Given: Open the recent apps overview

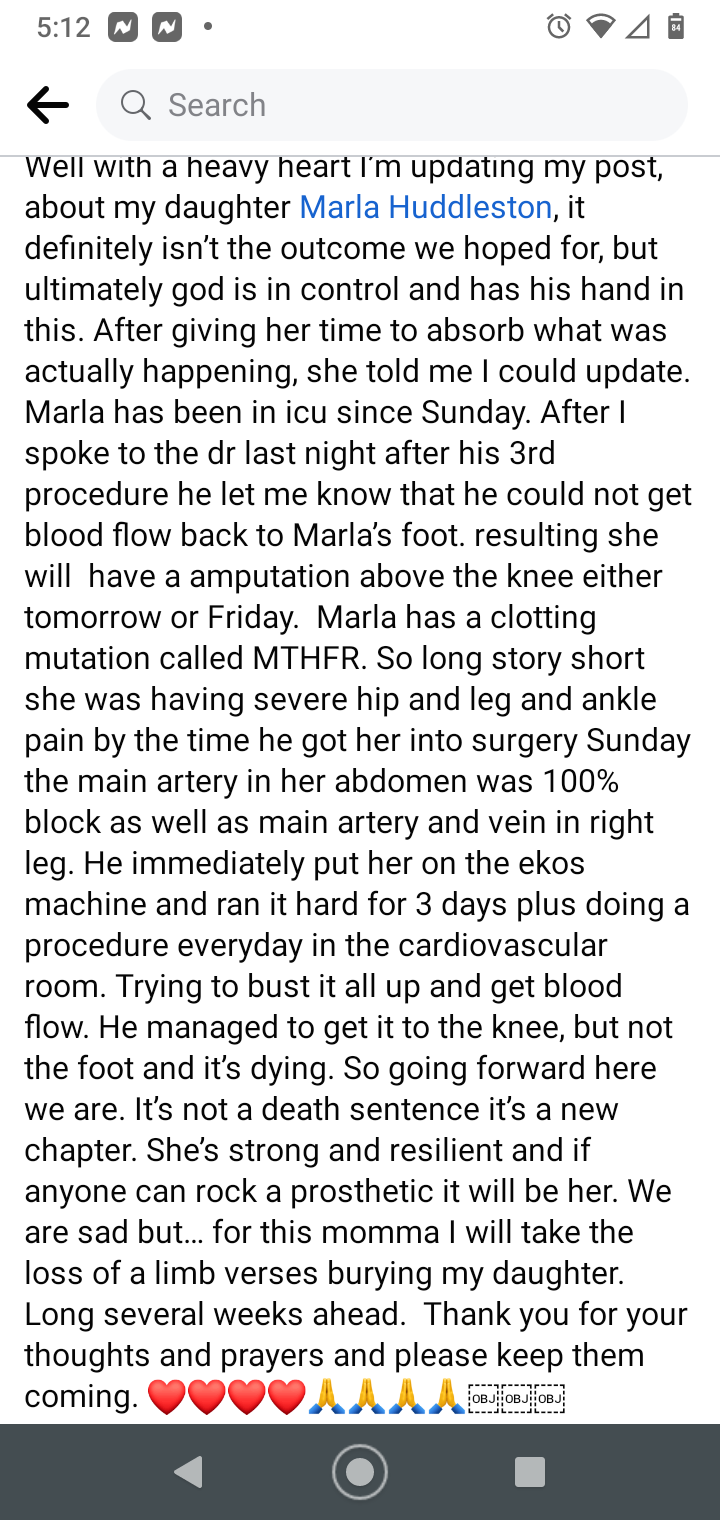Looking at the screenshot, I should [x=529, y=1472].
